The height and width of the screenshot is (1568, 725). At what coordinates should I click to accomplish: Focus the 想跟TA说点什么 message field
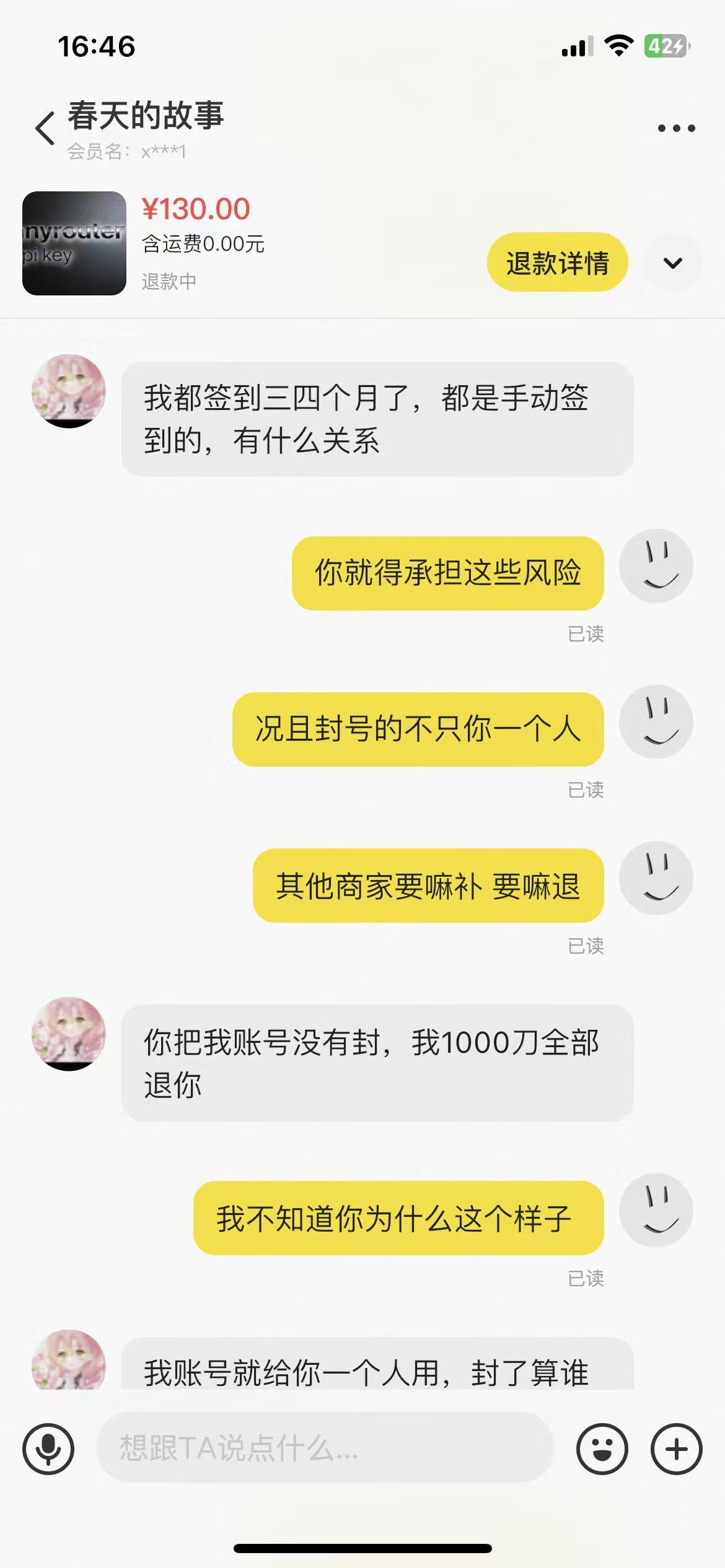coord(325,1448)
